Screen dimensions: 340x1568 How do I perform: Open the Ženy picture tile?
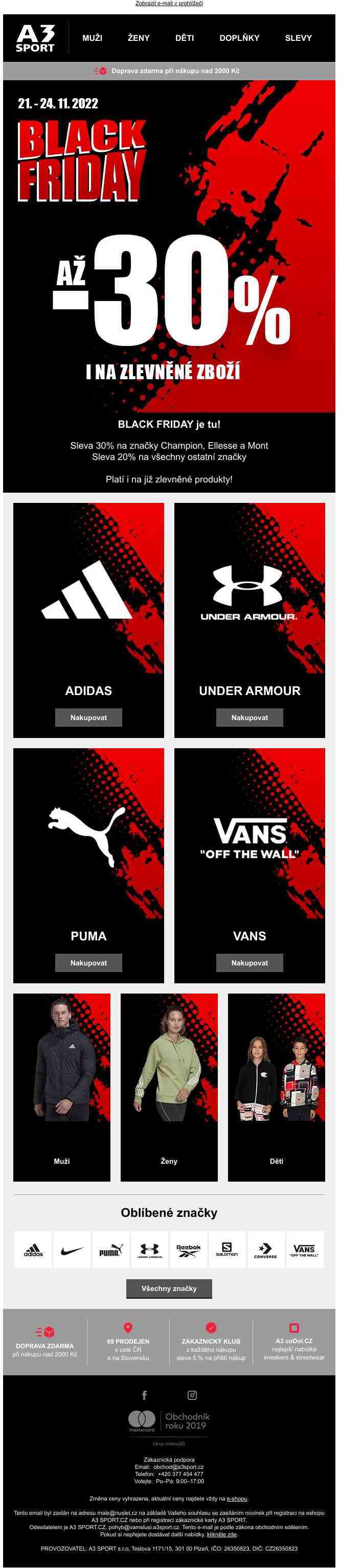click(169, 1087)
